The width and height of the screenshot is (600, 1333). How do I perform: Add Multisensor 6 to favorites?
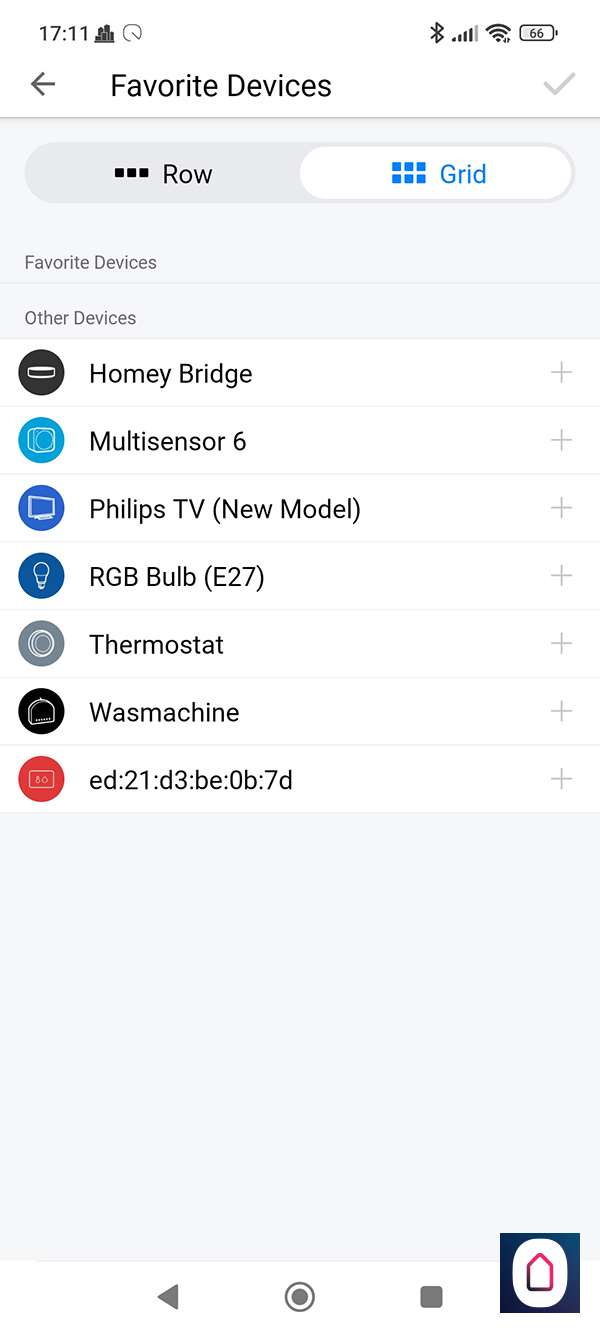click(x=561, y=441)
